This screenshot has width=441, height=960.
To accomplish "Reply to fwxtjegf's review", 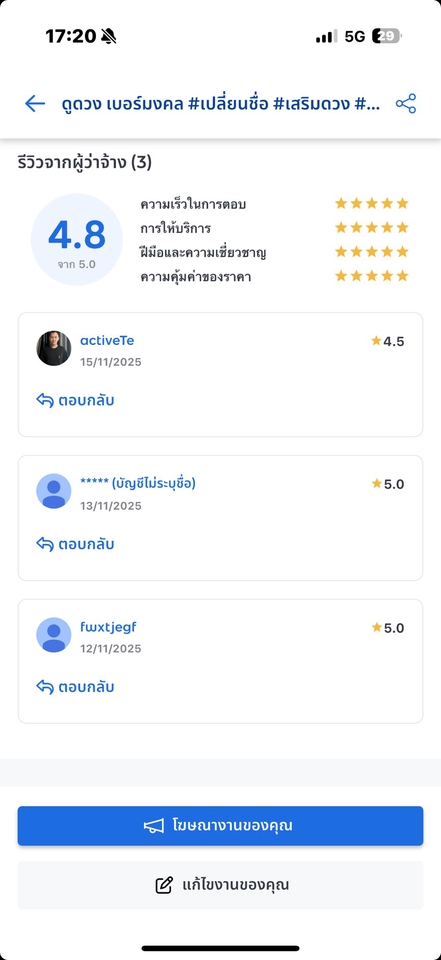I will point(75,686).
